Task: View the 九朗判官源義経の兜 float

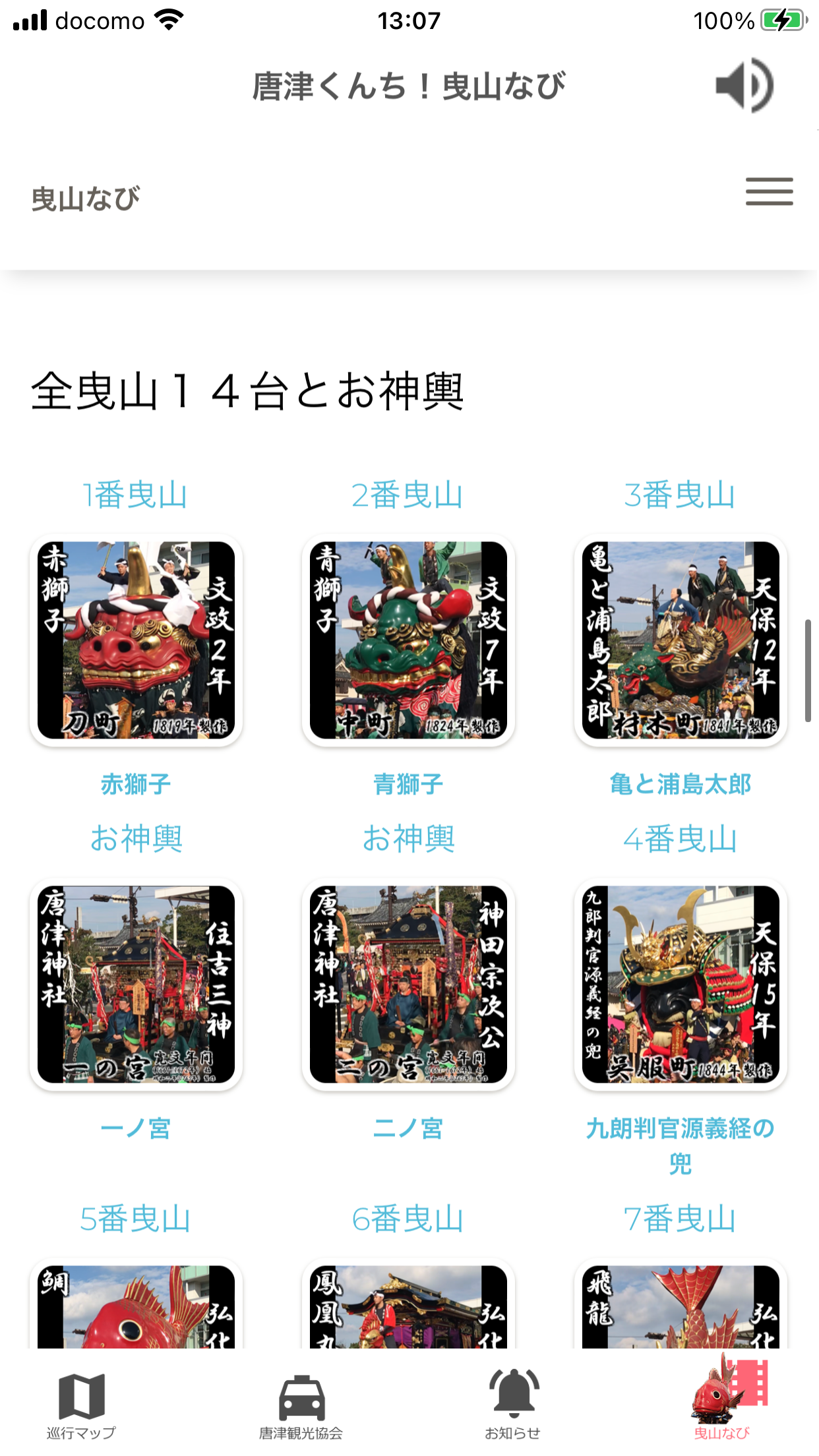Action: pos(681,984)
